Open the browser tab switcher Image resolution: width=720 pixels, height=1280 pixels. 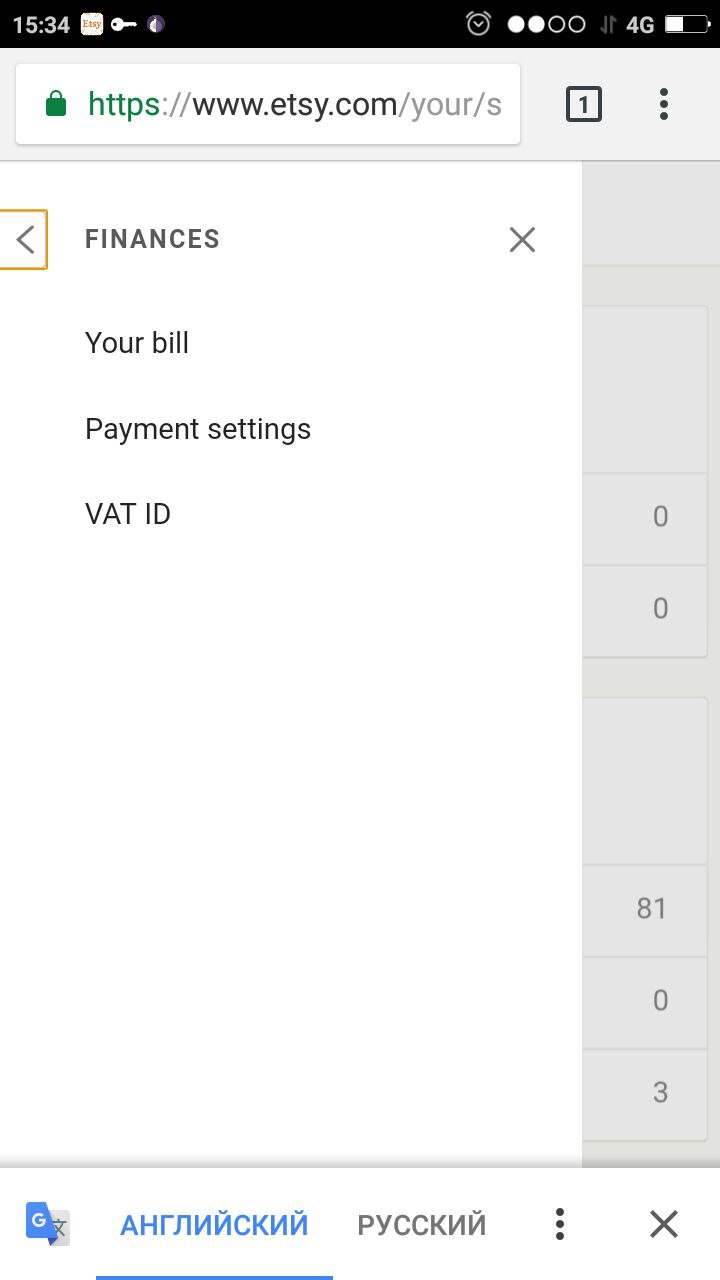point(584,104)
